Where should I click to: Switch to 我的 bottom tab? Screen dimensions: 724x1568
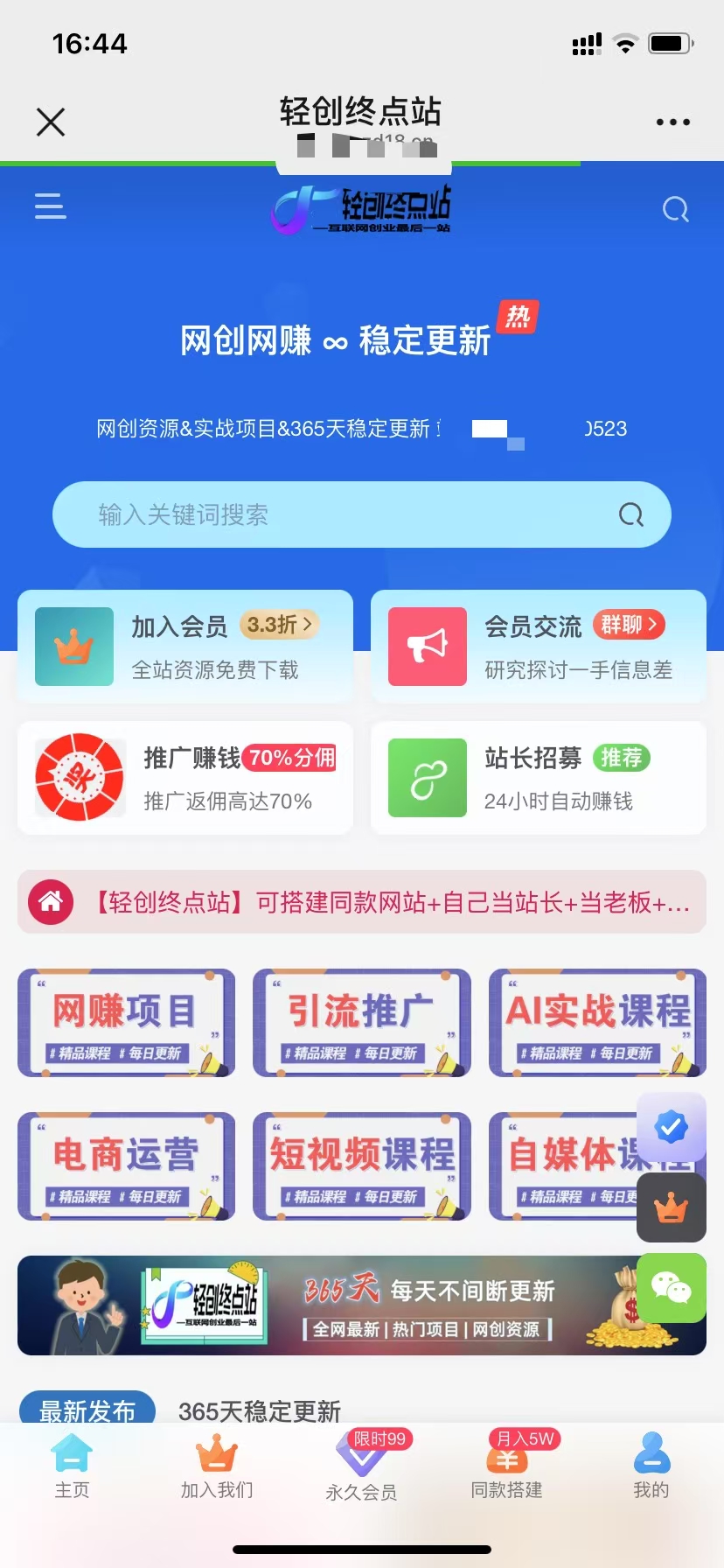(651, 1466)
